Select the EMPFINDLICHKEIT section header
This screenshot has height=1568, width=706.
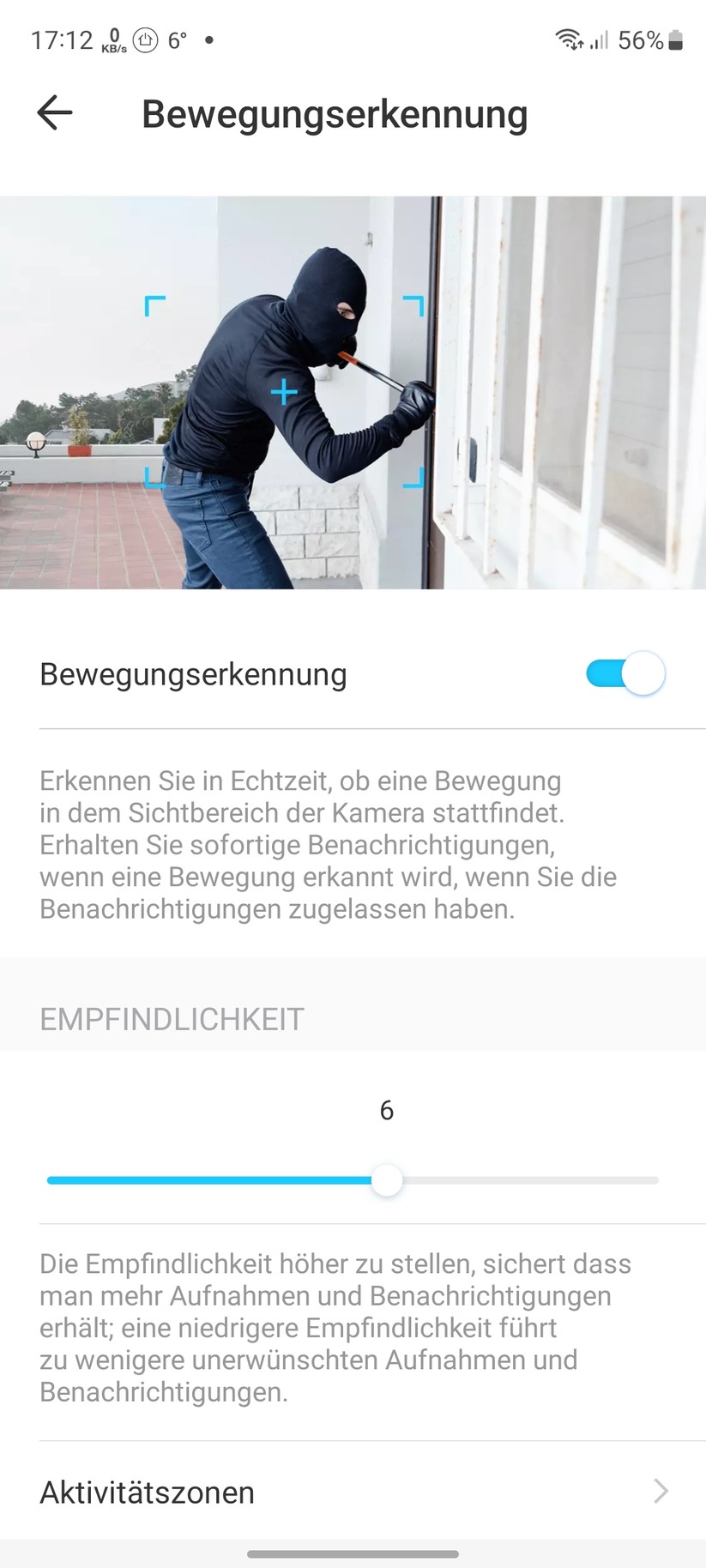(x=171, y=1019)
